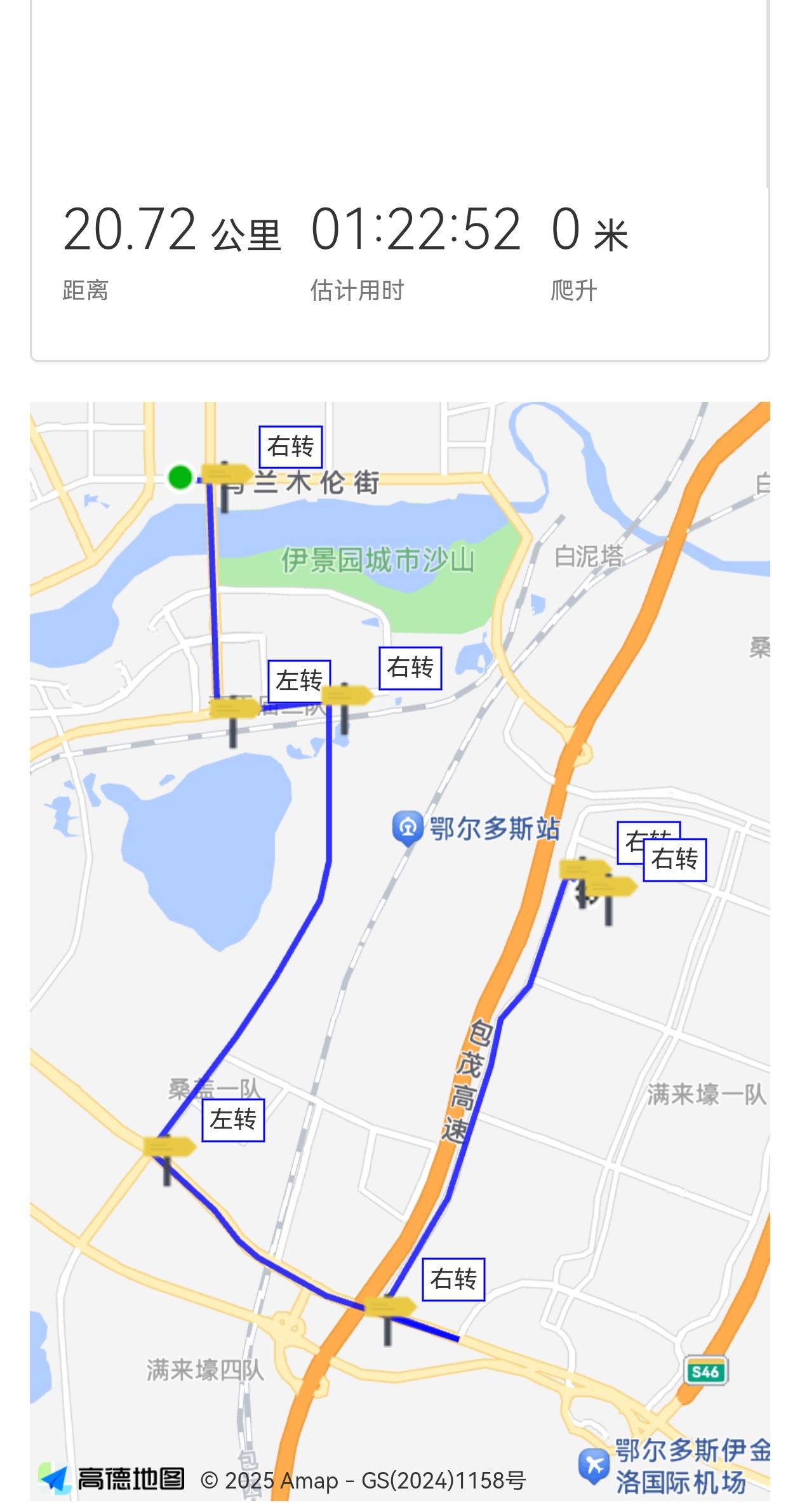Tap the green start point marker
795x1512 pixels.
[x=180, y=477]
